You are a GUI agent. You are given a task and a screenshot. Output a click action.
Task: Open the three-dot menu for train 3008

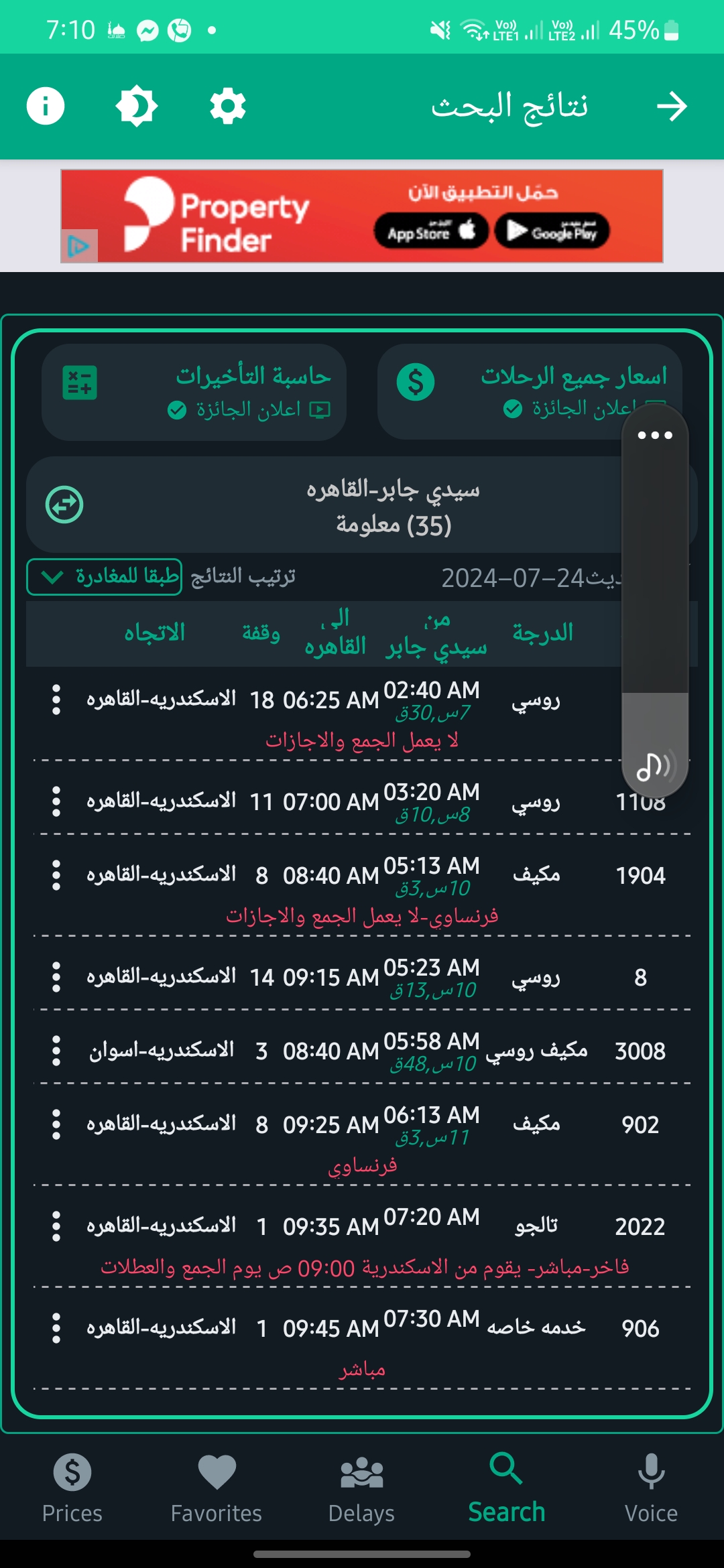coord(56,1051)
